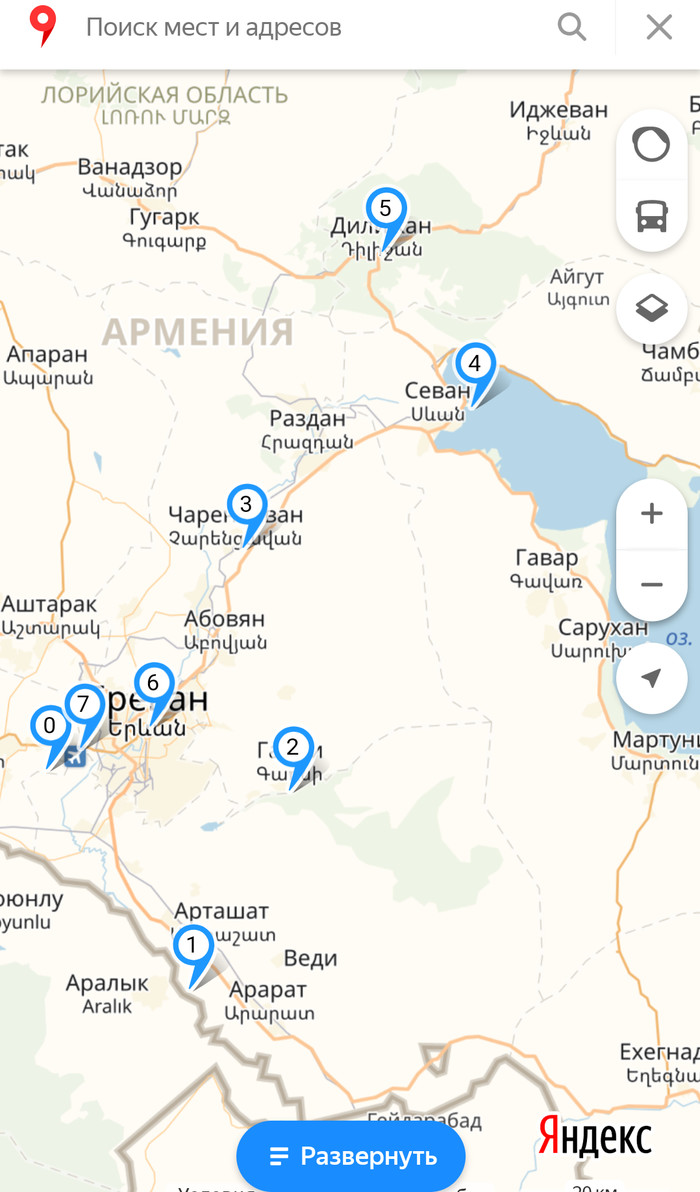The image size is (700, 1192).
Task: Select map marker 1 near Artashat
Action: (x=193, y=945)
